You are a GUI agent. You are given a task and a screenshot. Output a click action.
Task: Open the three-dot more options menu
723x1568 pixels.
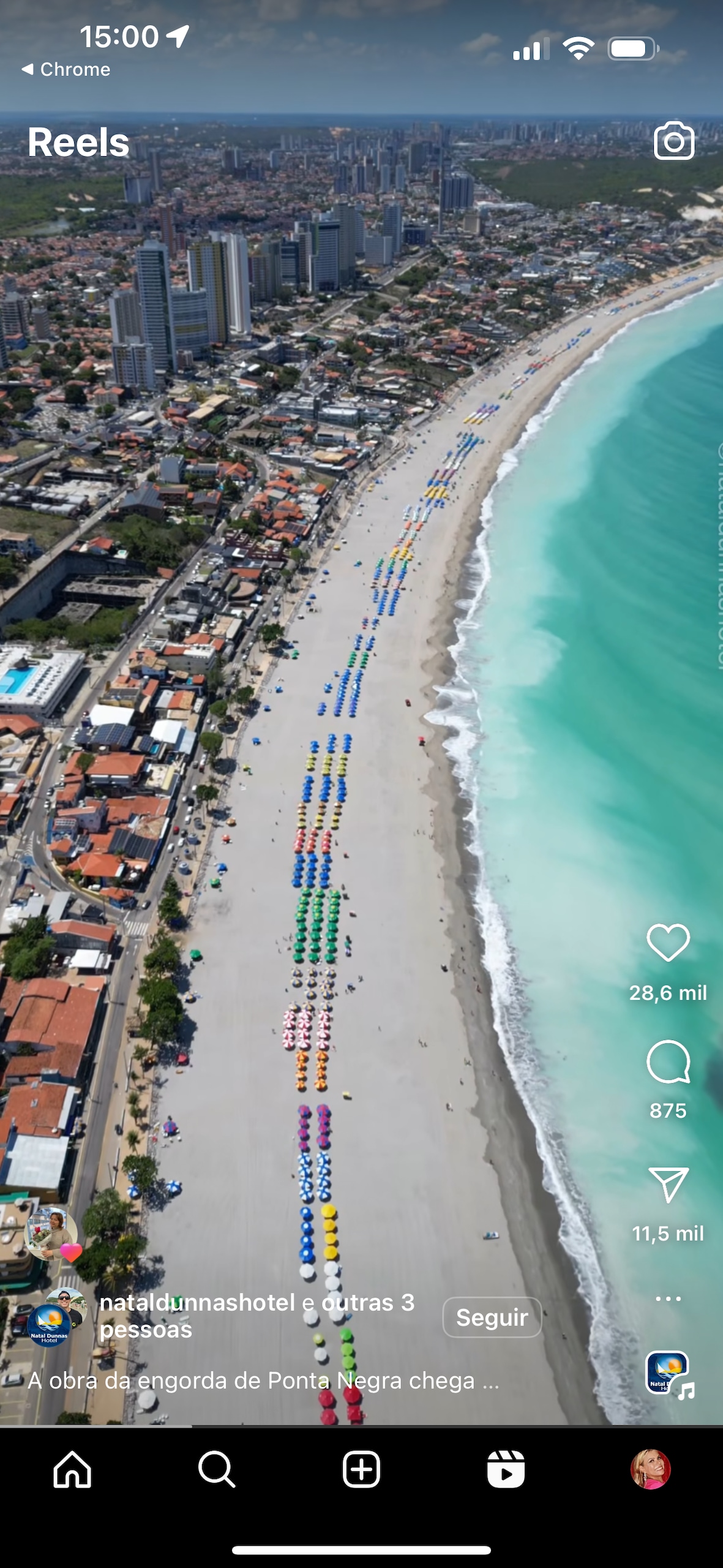tap(668, 1298)
